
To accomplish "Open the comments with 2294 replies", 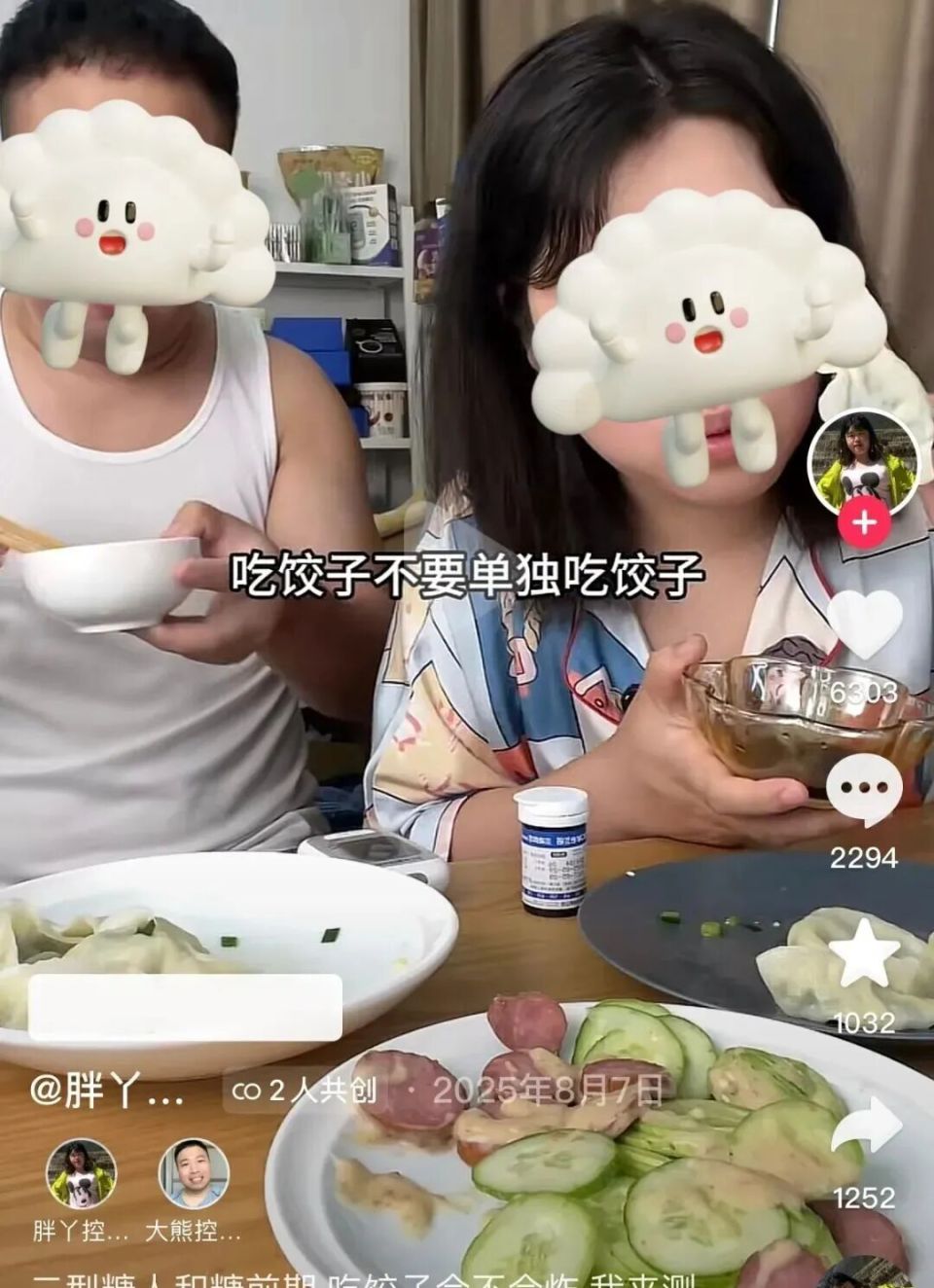I will point(864,789).
